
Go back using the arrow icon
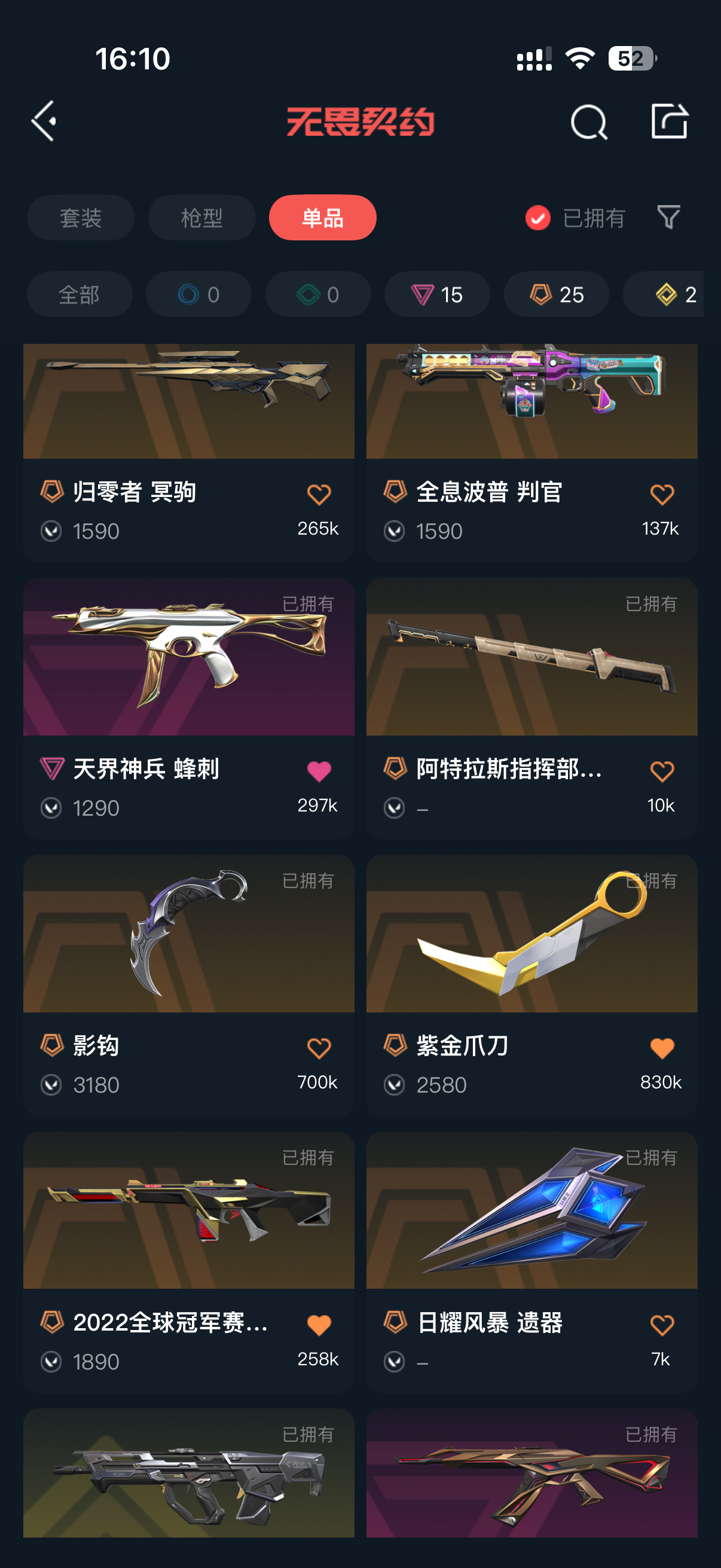[x=44, y=121]
